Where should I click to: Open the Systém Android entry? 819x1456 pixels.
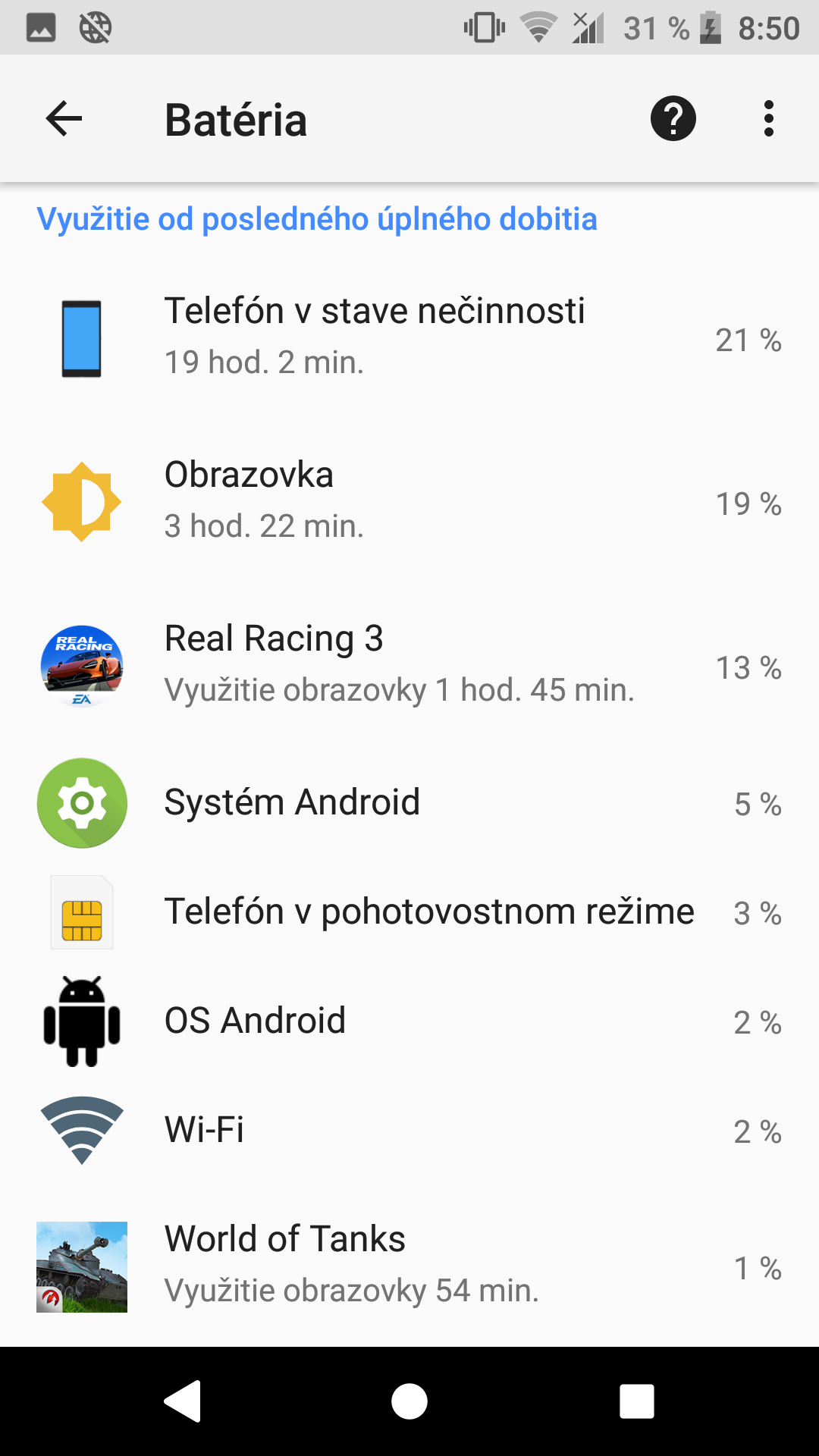pos(409,803)
